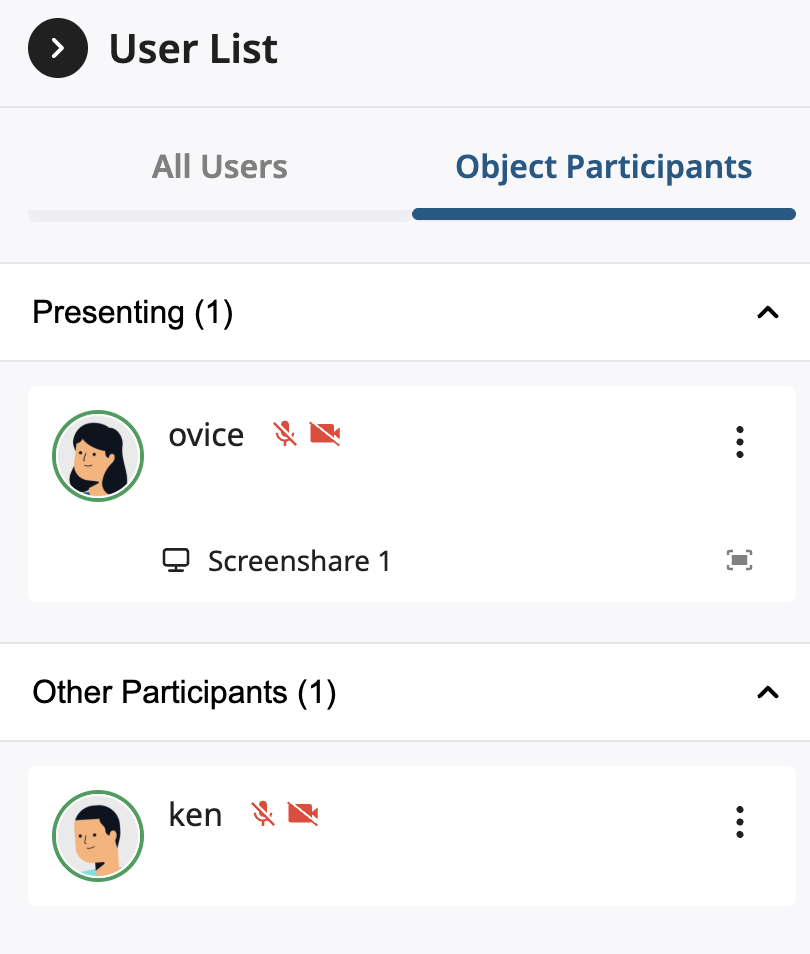810x954 pixels.
Task: Open Screenshare 1 in fullscreen view
Action: coord(740,561)
